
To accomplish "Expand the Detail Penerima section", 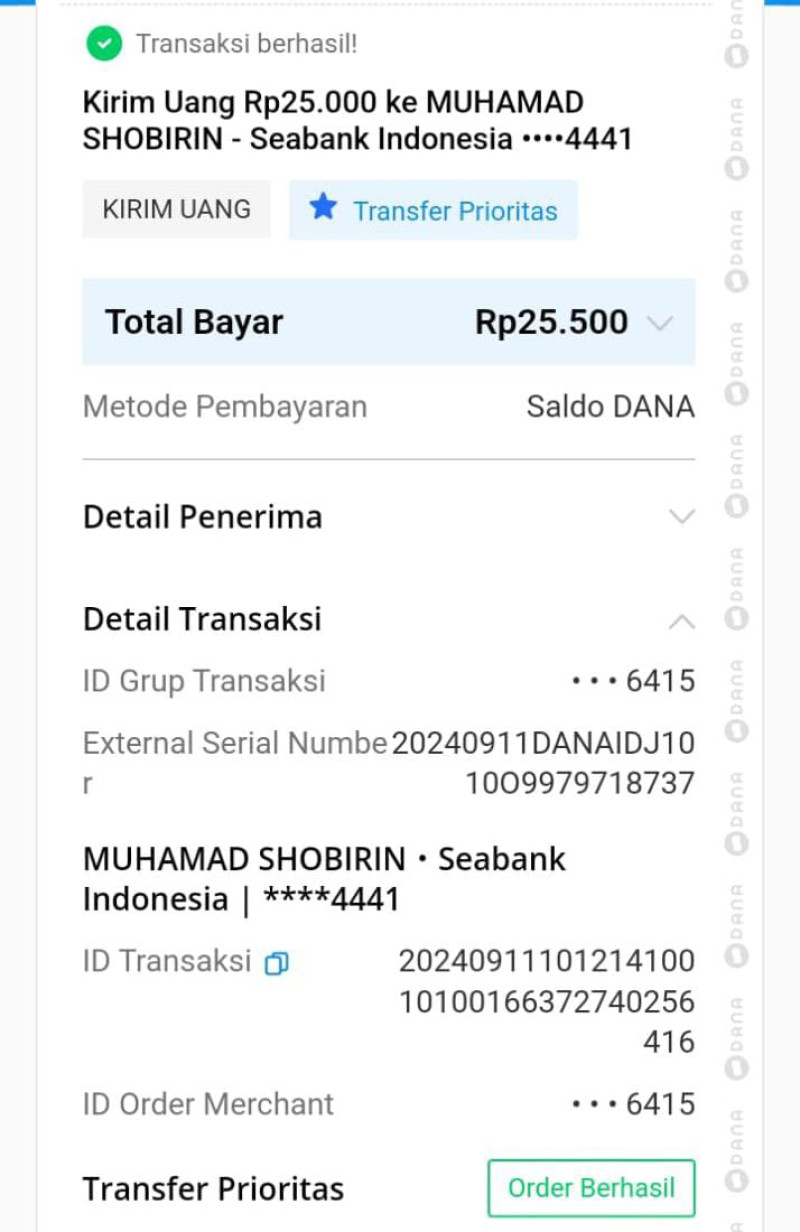I will [x=681, y=517].
